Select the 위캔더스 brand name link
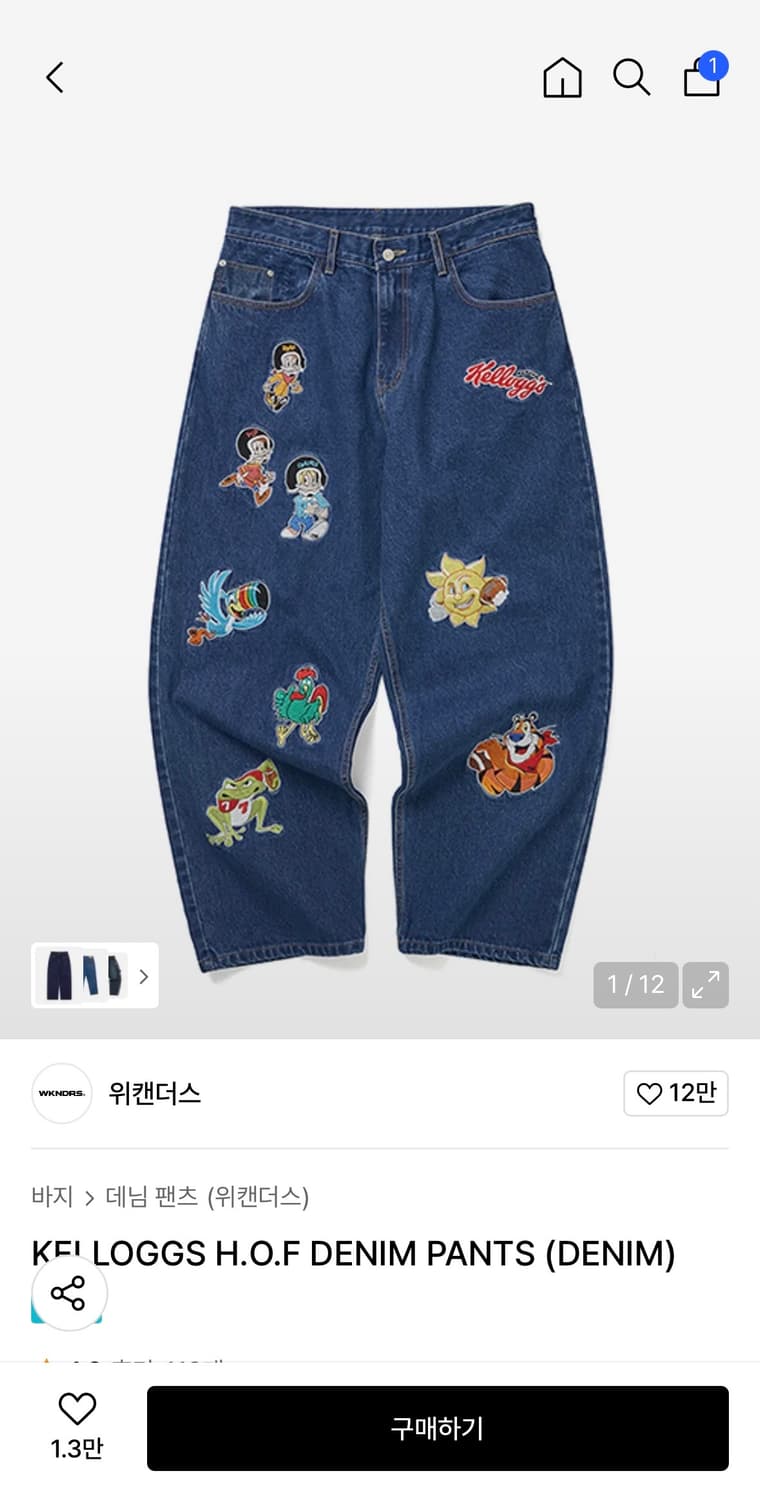This screenshot has height=1500, width=760. [x=154, y=1094]
